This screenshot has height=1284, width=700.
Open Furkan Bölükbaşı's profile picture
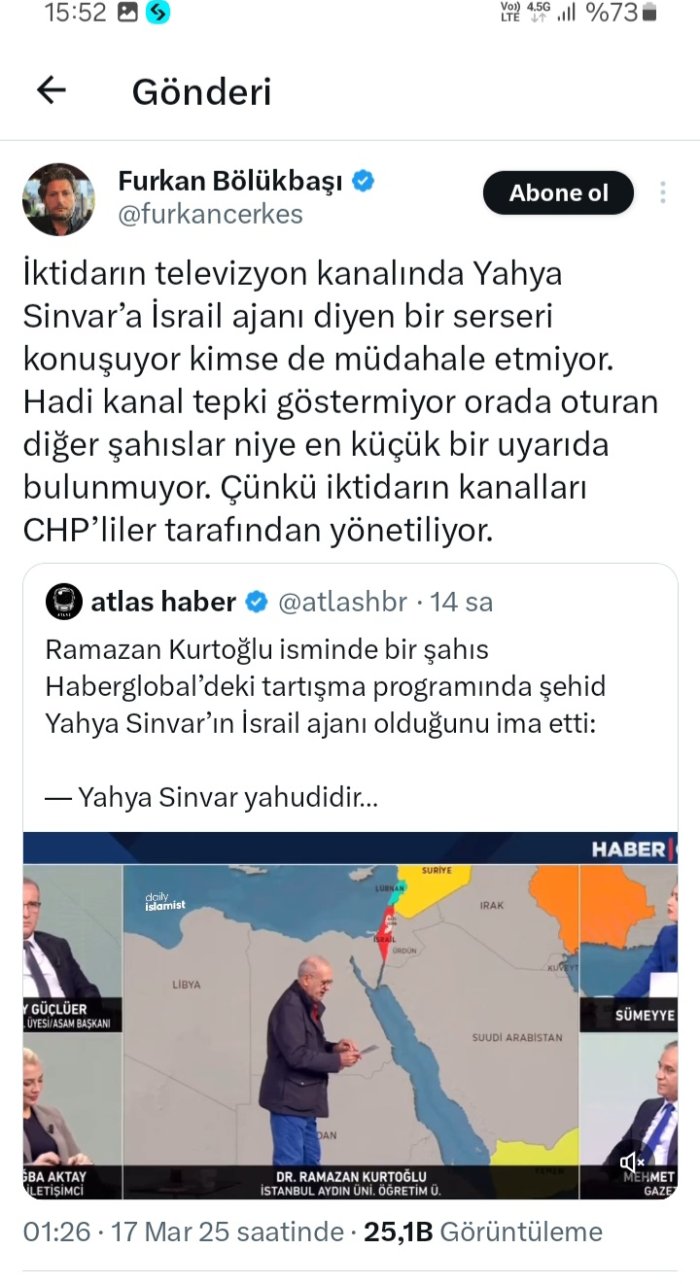pyautogui.click(x=59, y=199)
